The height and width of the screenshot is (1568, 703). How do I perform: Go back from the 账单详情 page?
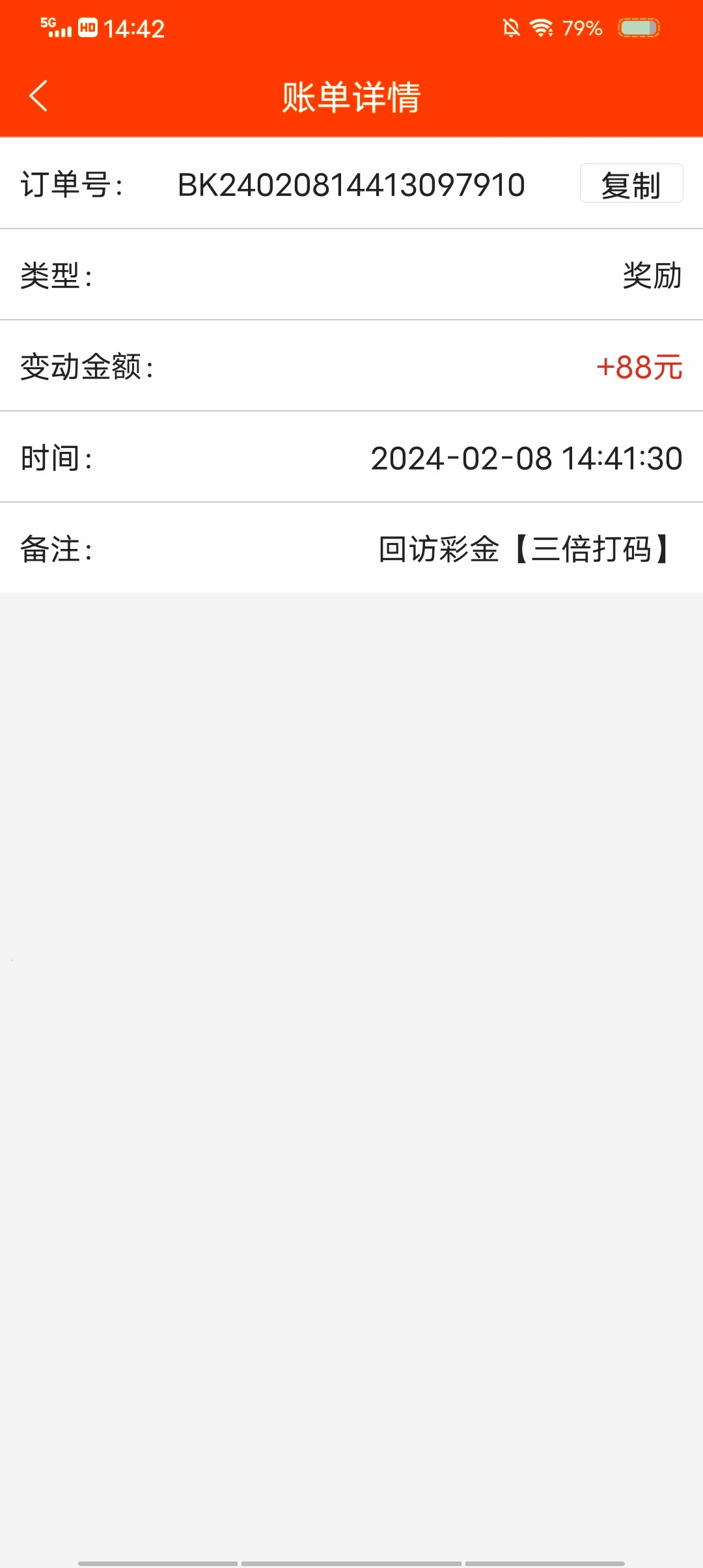[39, 96]
